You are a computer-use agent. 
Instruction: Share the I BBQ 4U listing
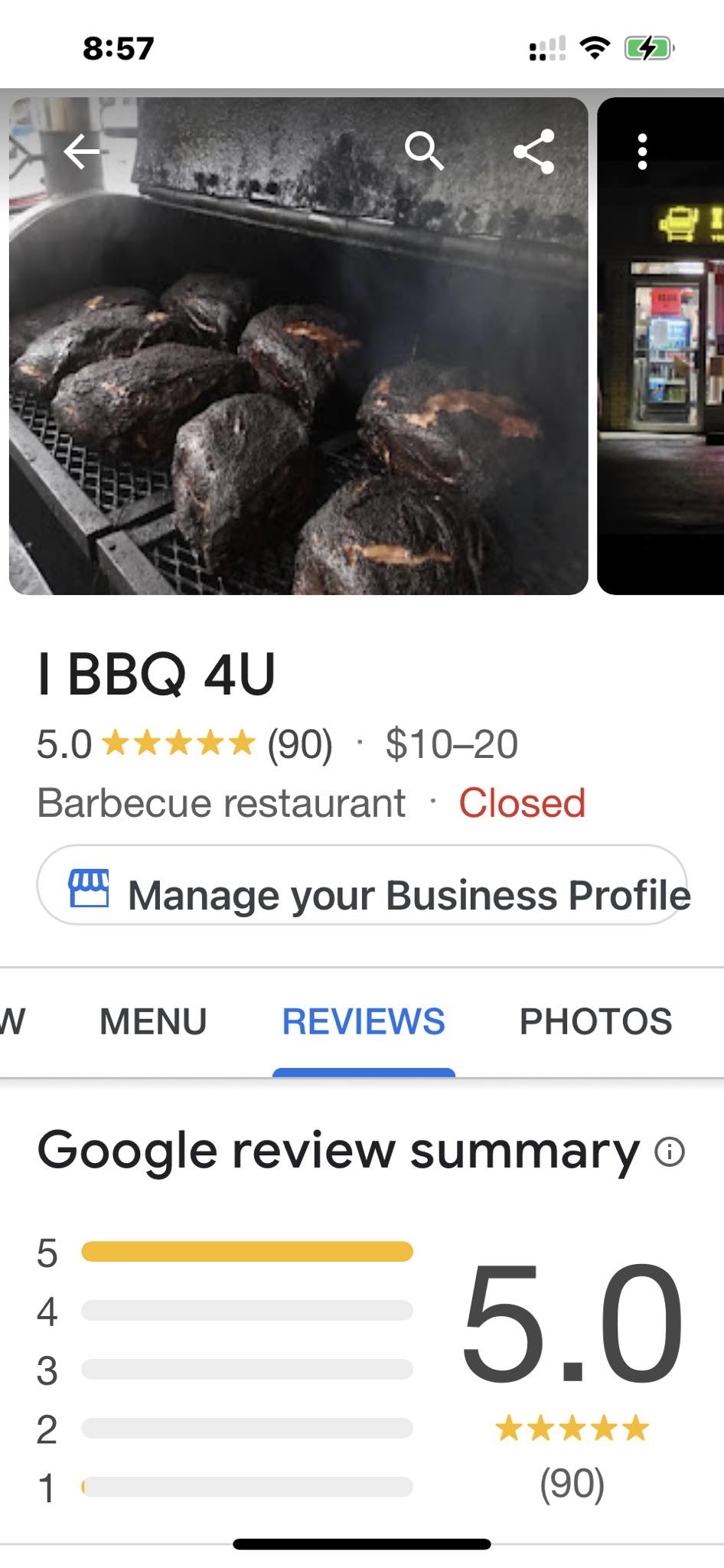pos(533,152)
